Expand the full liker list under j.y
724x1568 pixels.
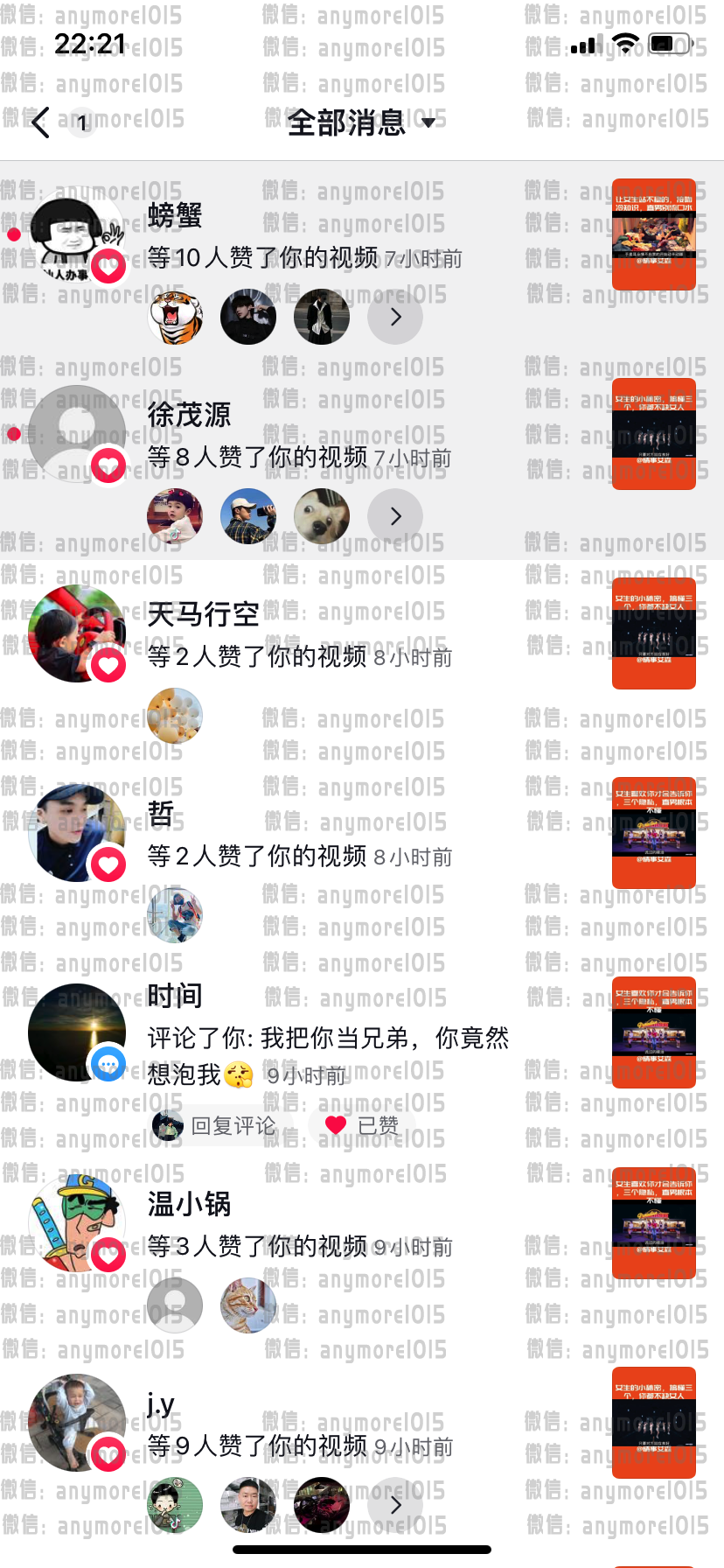click(395, 1505)
